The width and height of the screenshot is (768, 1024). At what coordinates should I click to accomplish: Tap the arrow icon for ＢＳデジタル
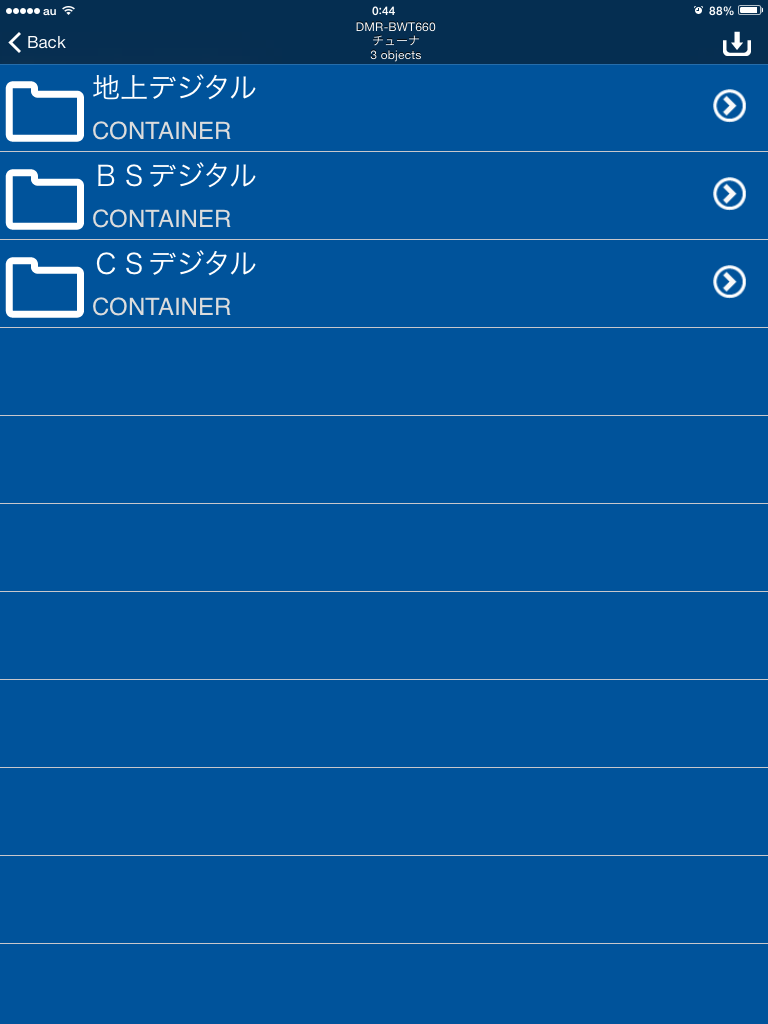coord(729,194)
